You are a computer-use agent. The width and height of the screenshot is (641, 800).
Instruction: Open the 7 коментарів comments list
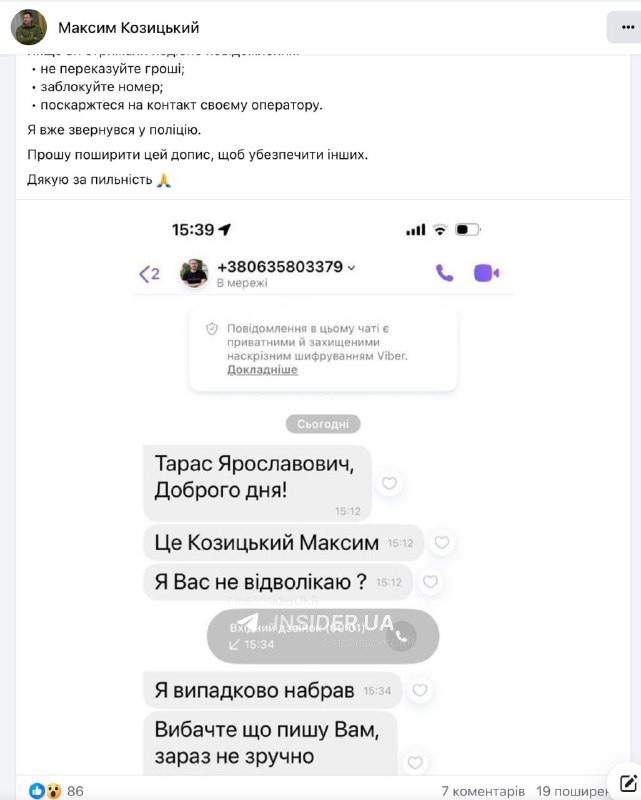(483, 790)
